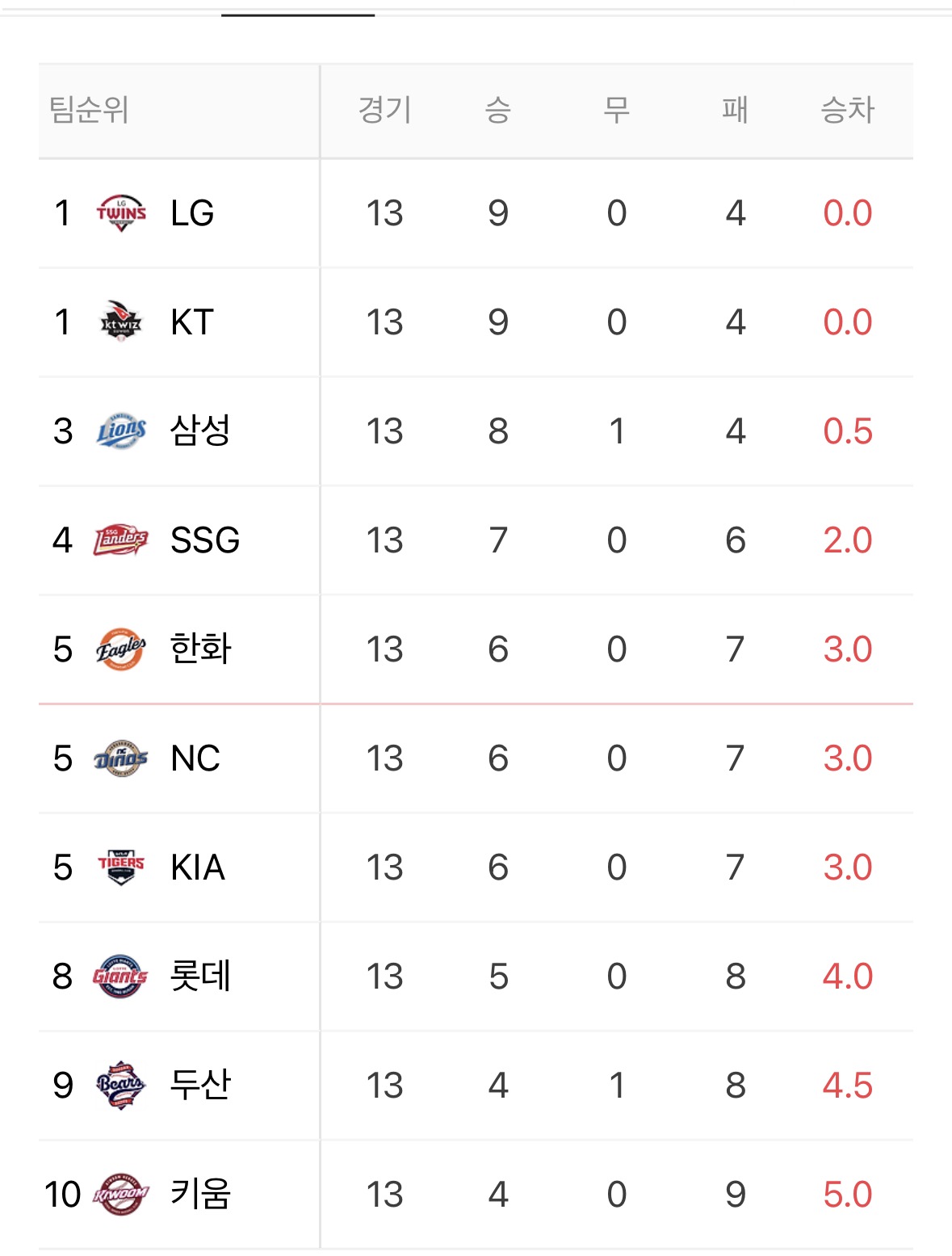Screen dimensions: 952x1256
Task: Open the KT Wiz team row
Action: pos(476,322)
